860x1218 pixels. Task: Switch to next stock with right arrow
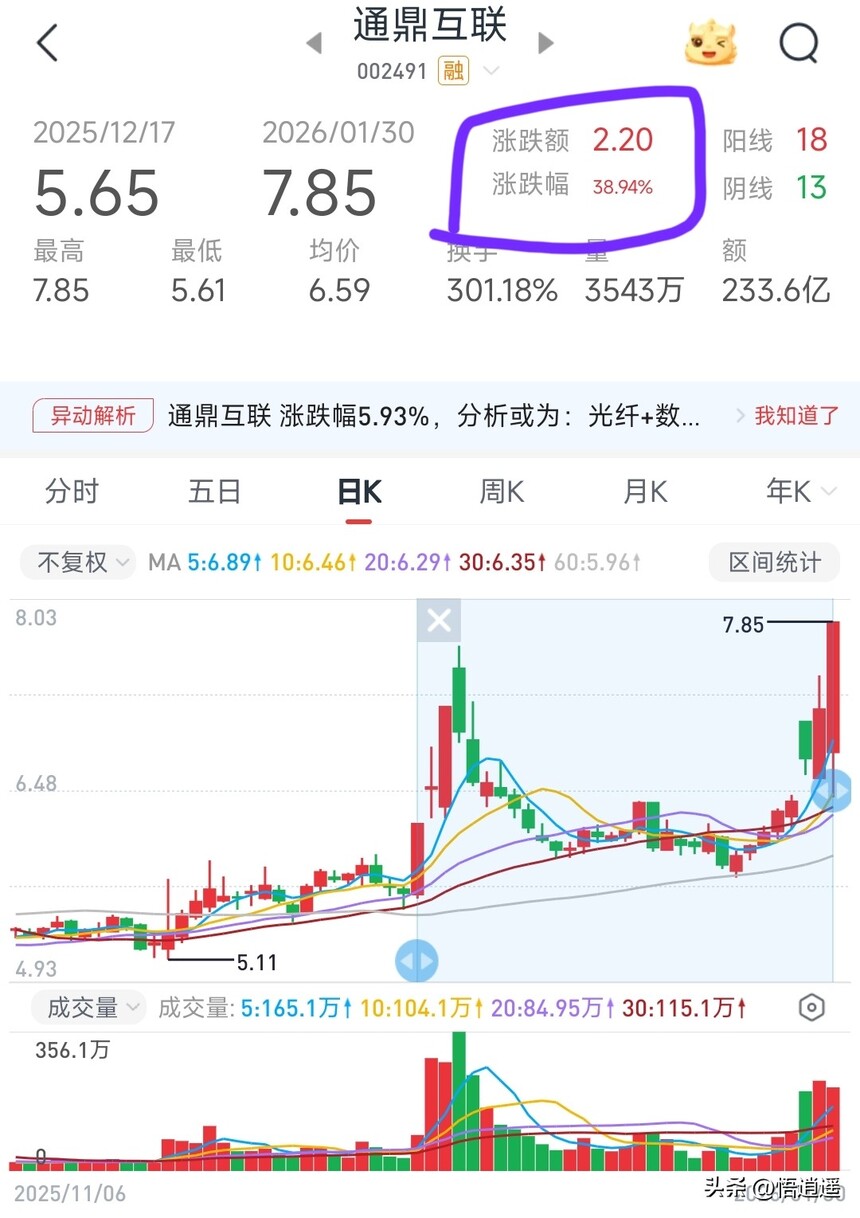pos(545,43)
